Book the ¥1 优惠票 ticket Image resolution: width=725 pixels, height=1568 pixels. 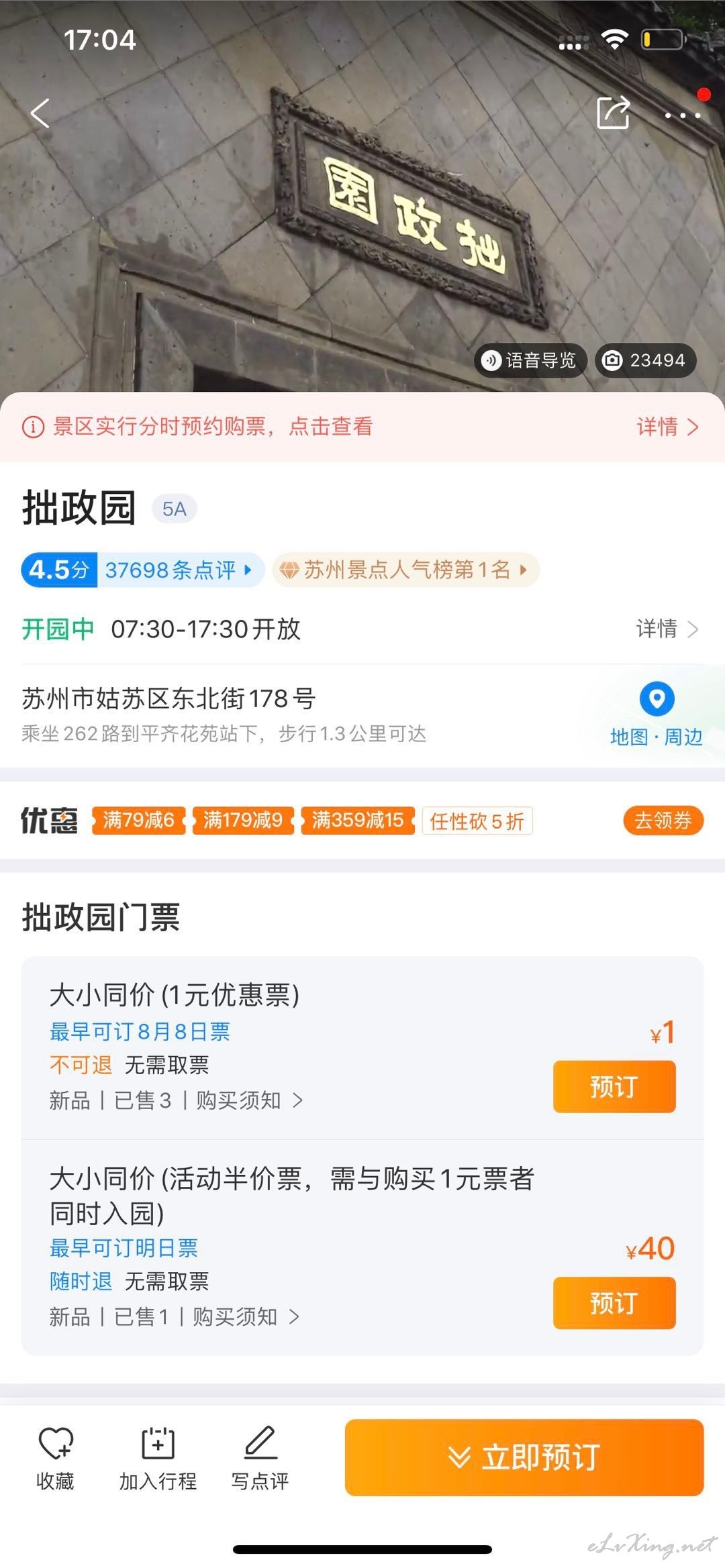click(x=614, y=1086)
